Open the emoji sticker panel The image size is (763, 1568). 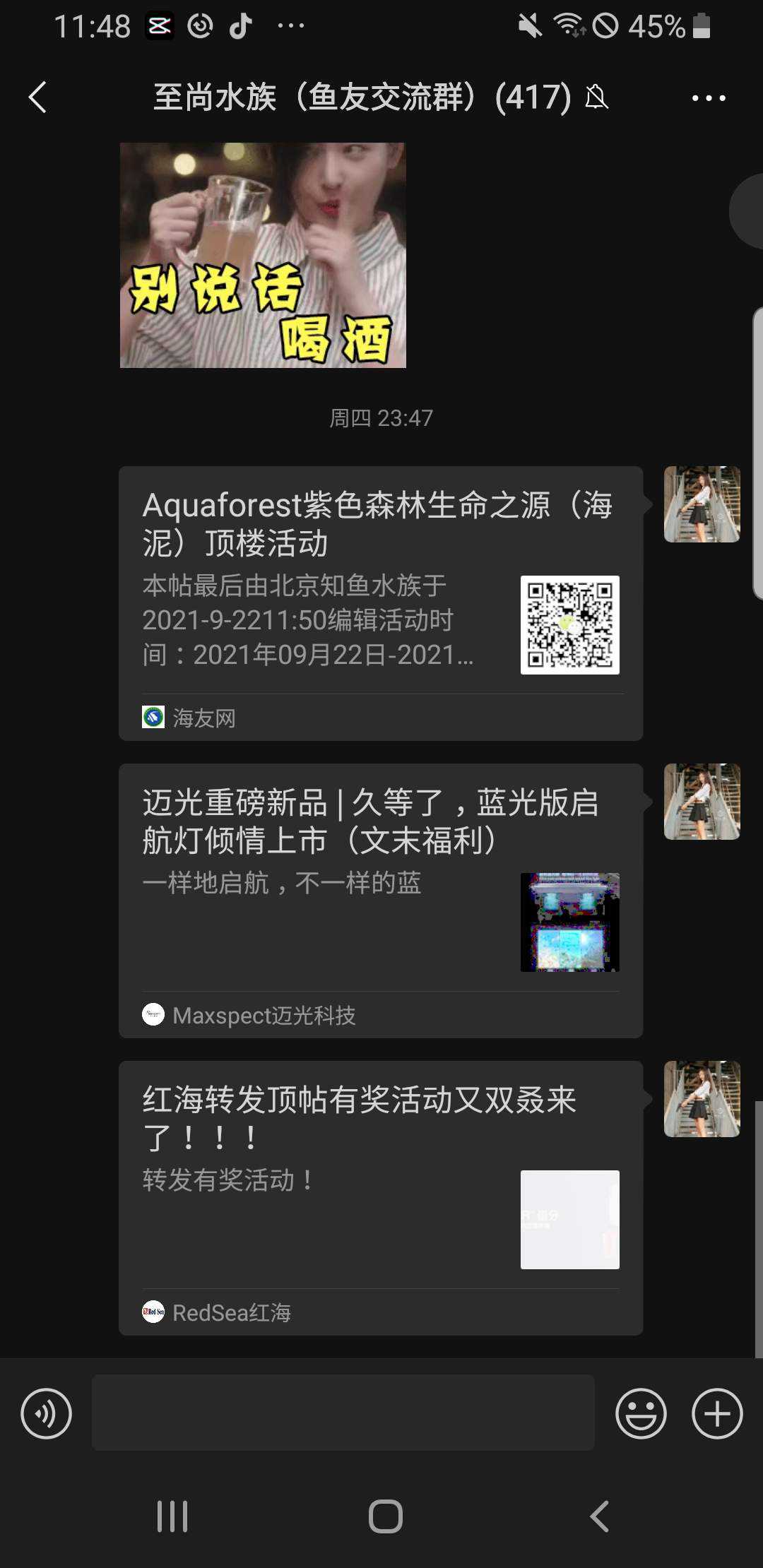(641, 1413)
